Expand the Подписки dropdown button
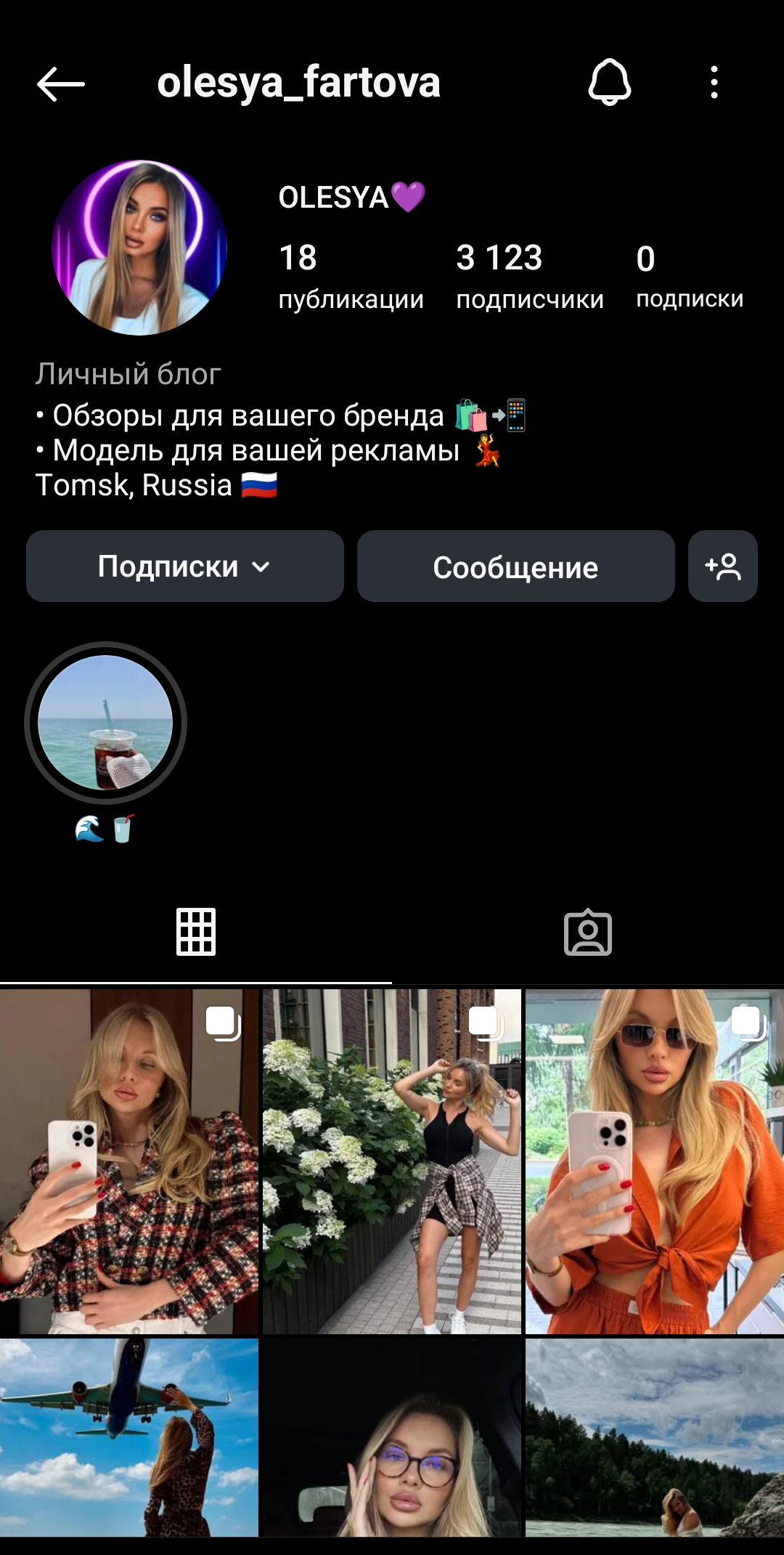784x1555 pixels. 184,567
